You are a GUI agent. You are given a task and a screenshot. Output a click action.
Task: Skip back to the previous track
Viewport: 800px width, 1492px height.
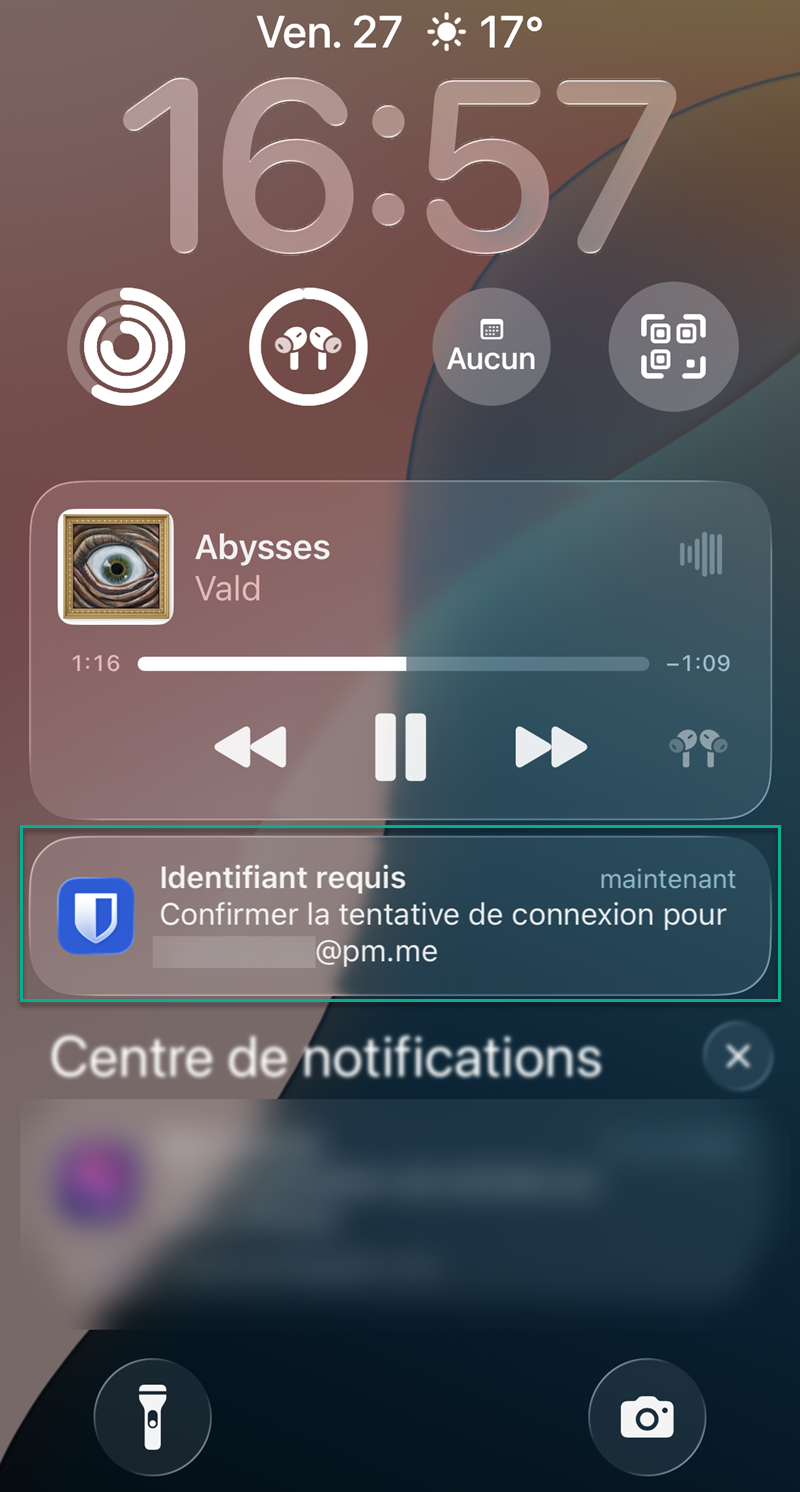(x=250, y=746)
